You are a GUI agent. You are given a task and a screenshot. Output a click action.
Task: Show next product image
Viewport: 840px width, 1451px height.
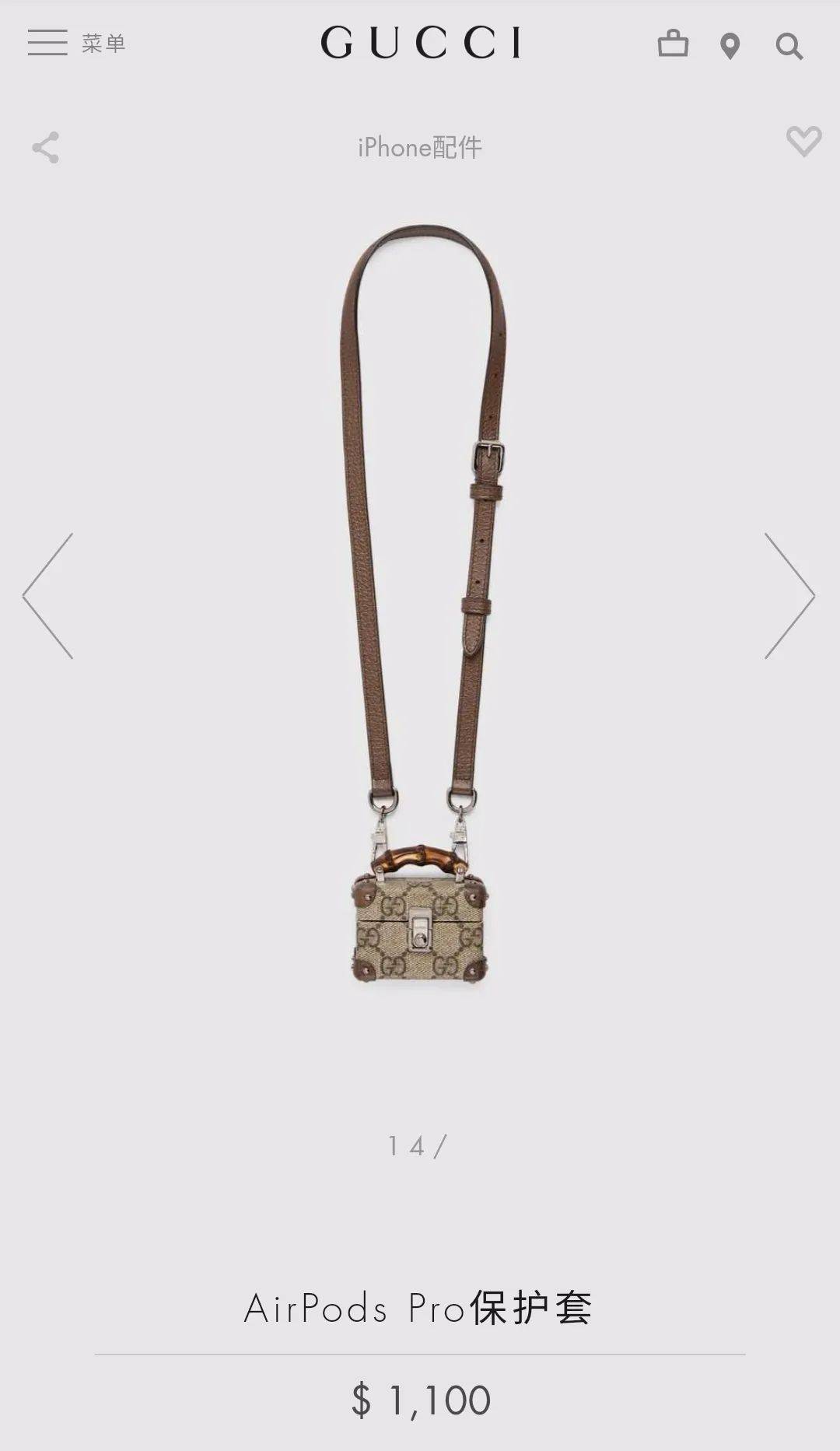pos(789,596)
